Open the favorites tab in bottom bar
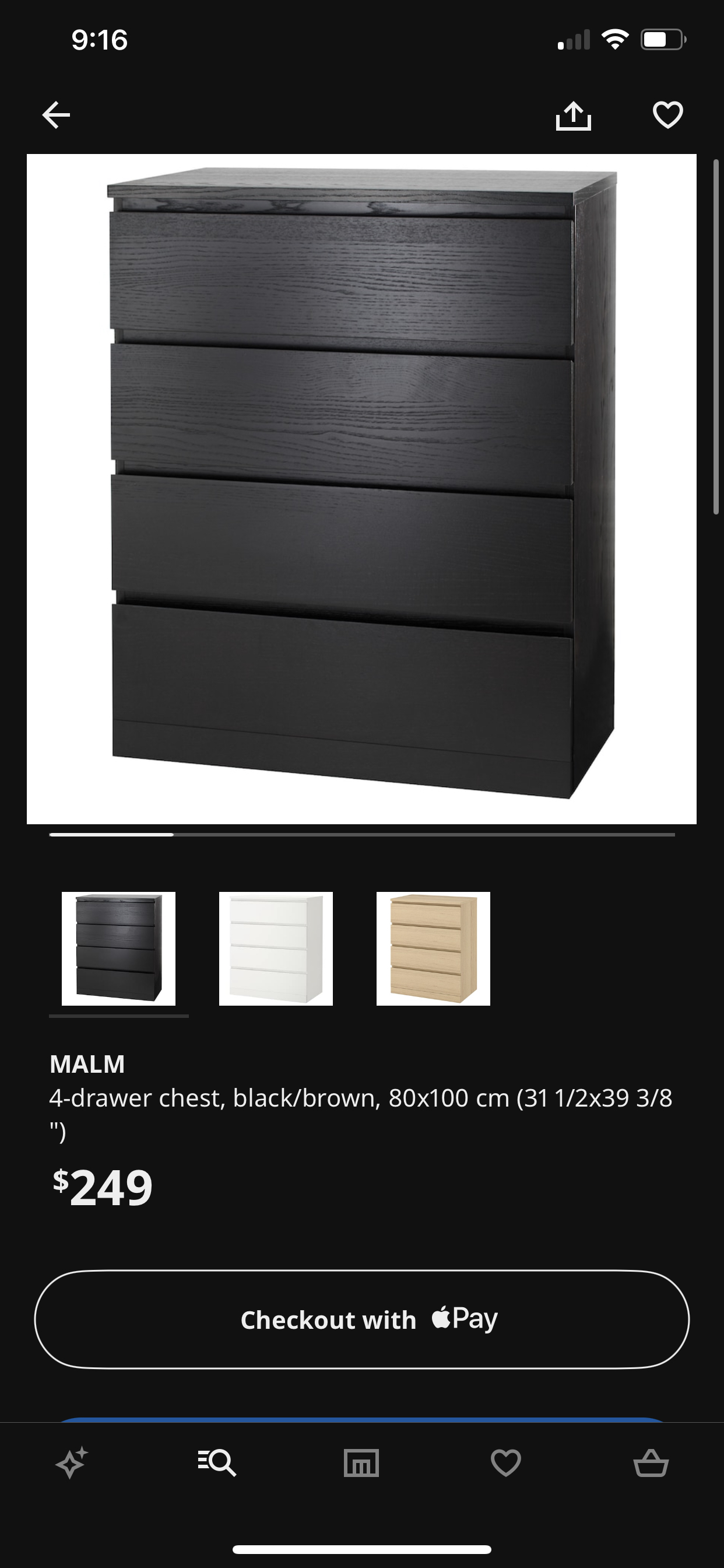Viewport: 724px width, 1568px height. (x=505, y=1462)
